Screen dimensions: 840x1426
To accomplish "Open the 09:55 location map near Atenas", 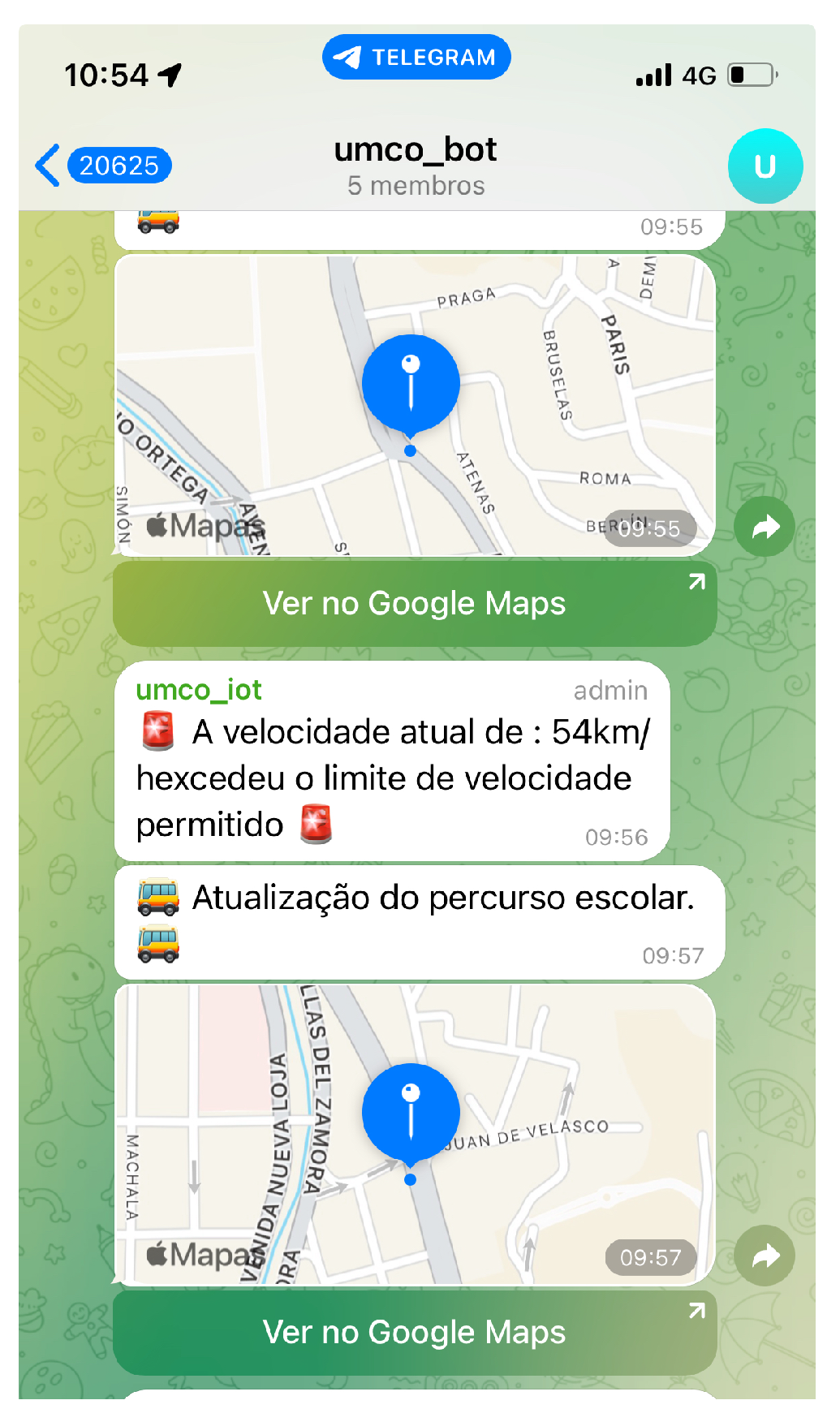I will point(415,405).
